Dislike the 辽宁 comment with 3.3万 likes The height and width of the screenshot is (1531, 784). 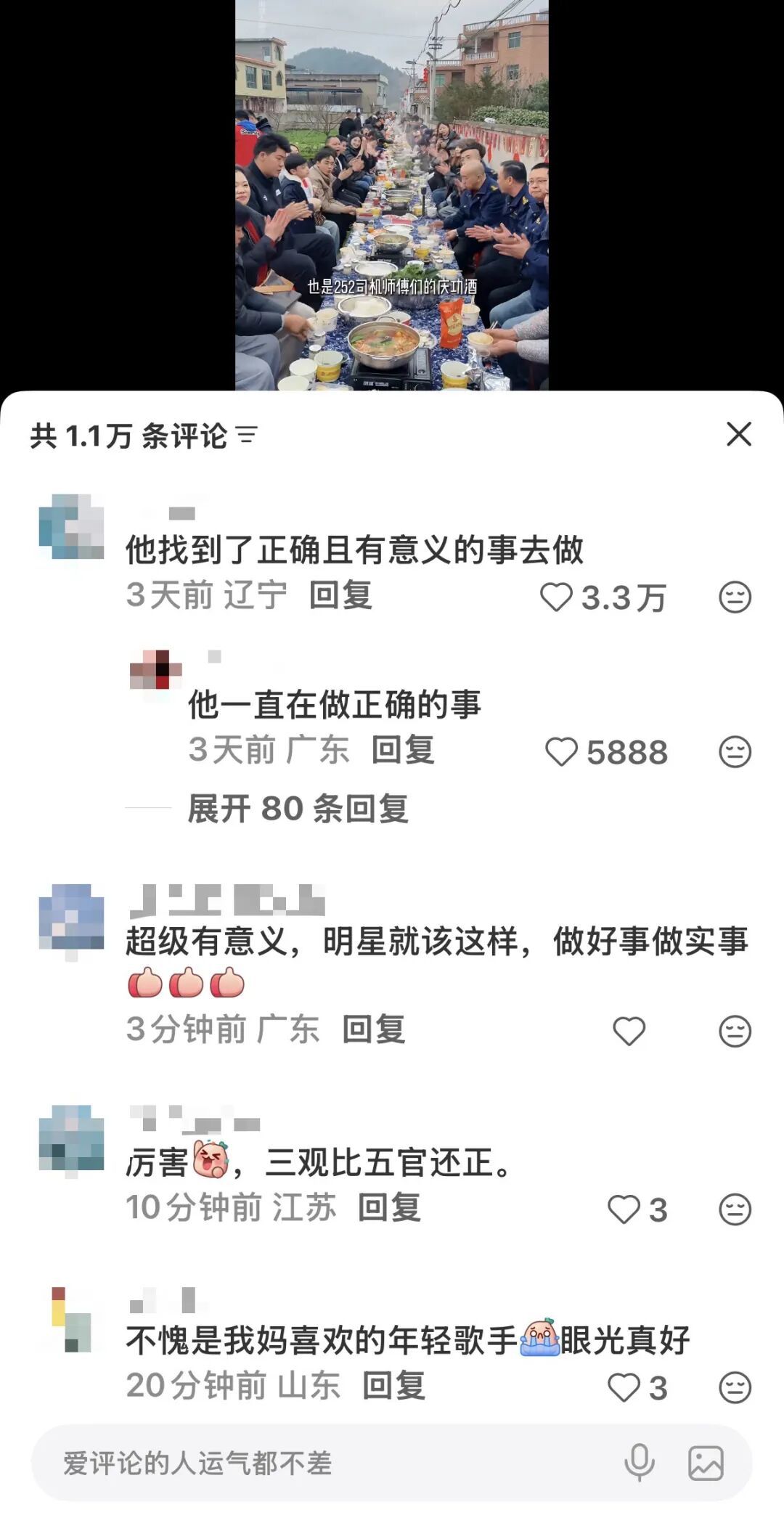click(x=735, y=597)
